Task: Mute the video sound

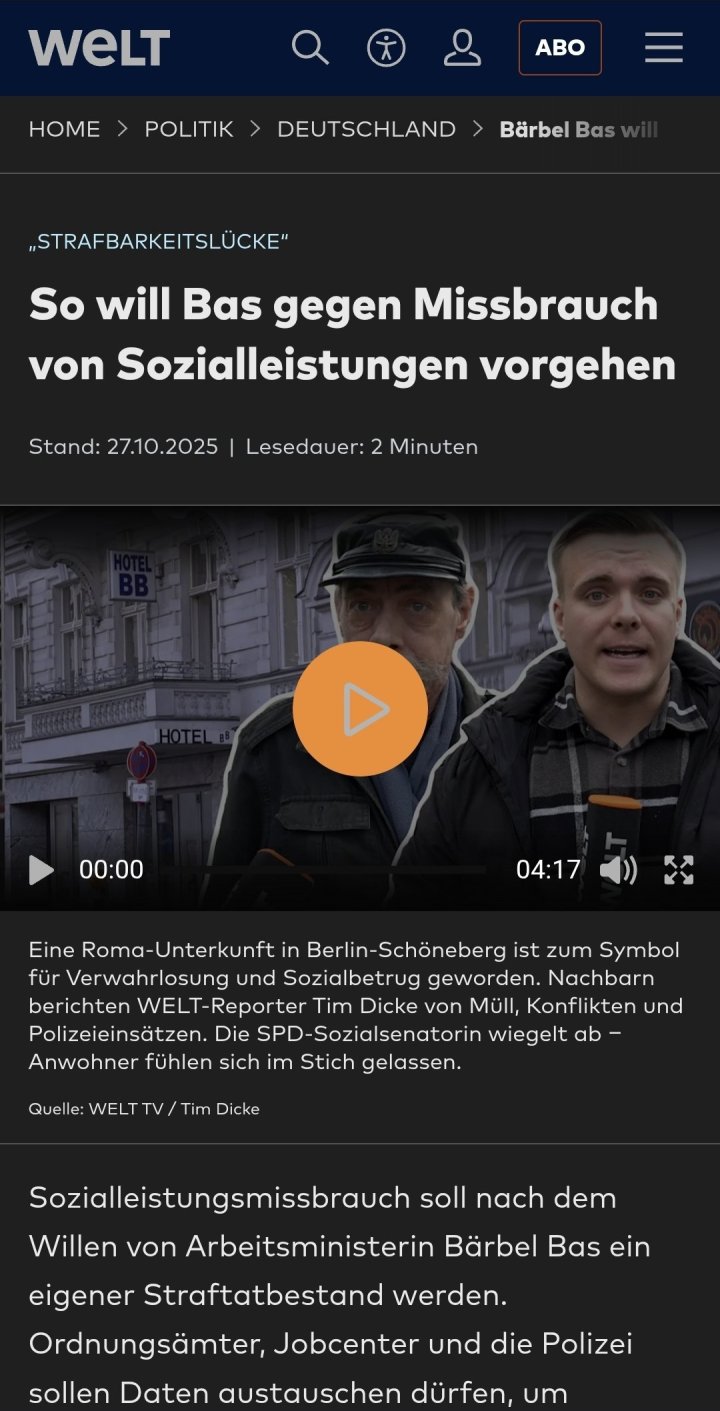Action: tap(618, 870)
